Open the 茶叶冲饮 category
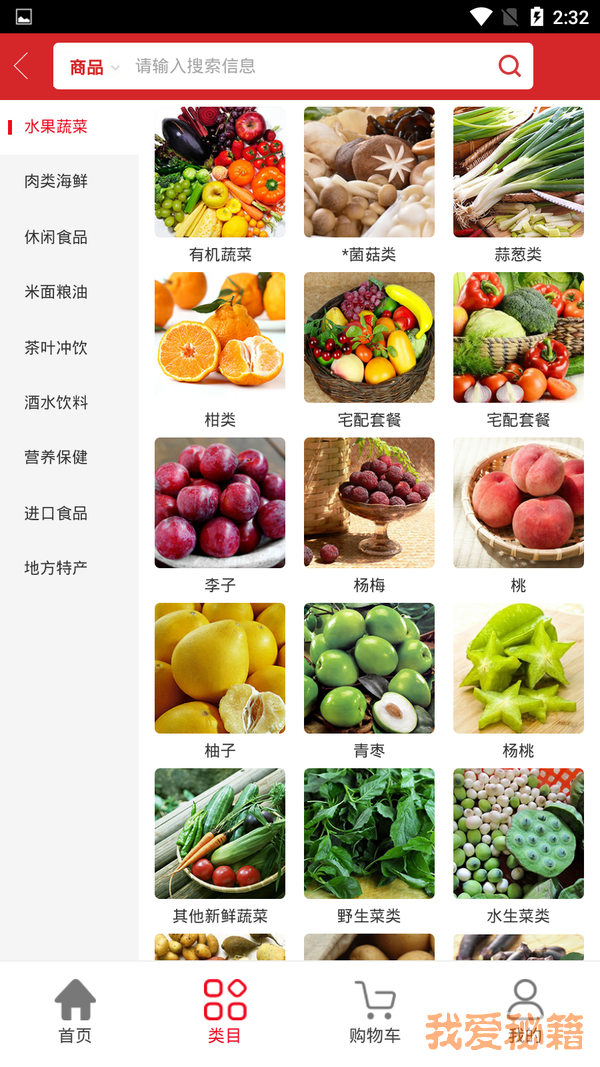 click(57, 348)
